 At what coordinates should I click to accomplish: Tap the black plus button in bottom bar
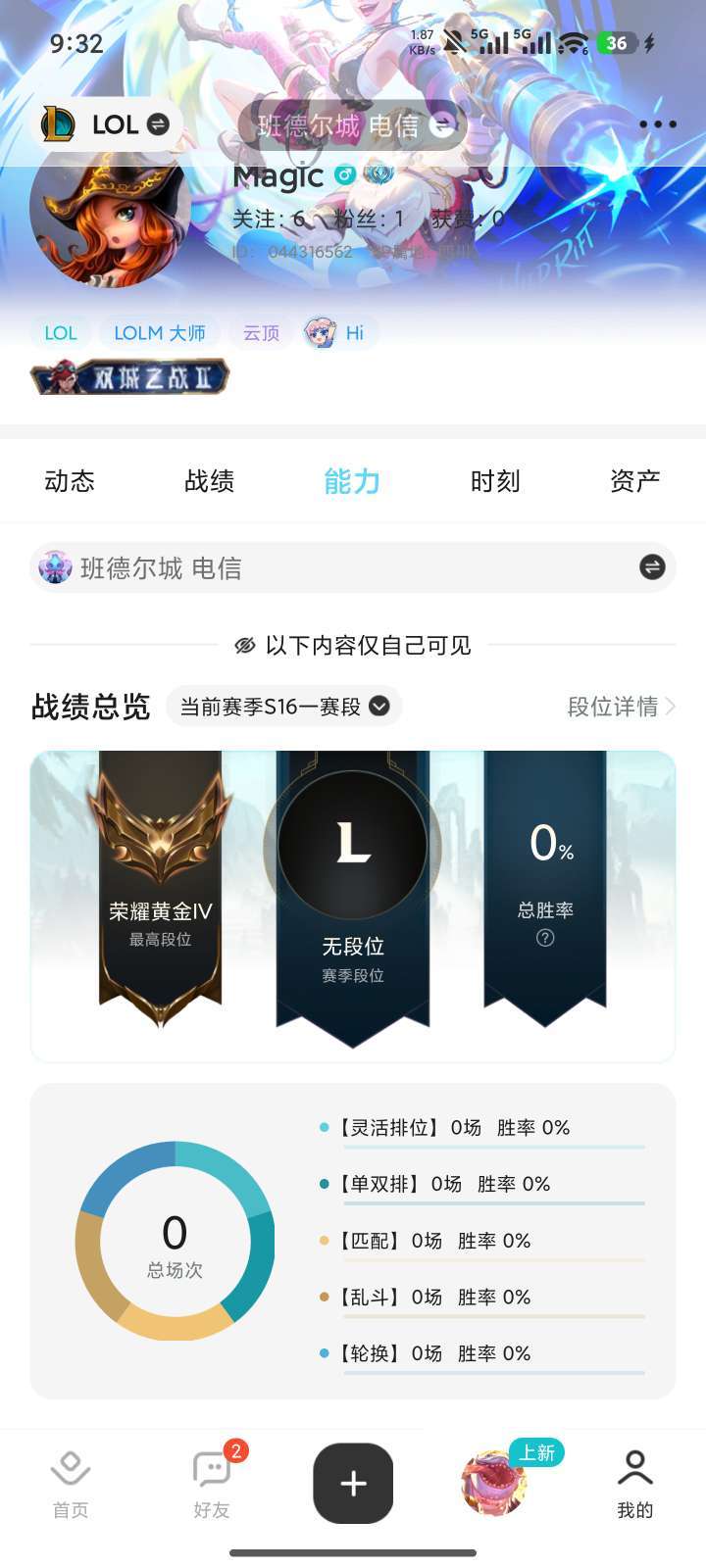(353, 1483)
